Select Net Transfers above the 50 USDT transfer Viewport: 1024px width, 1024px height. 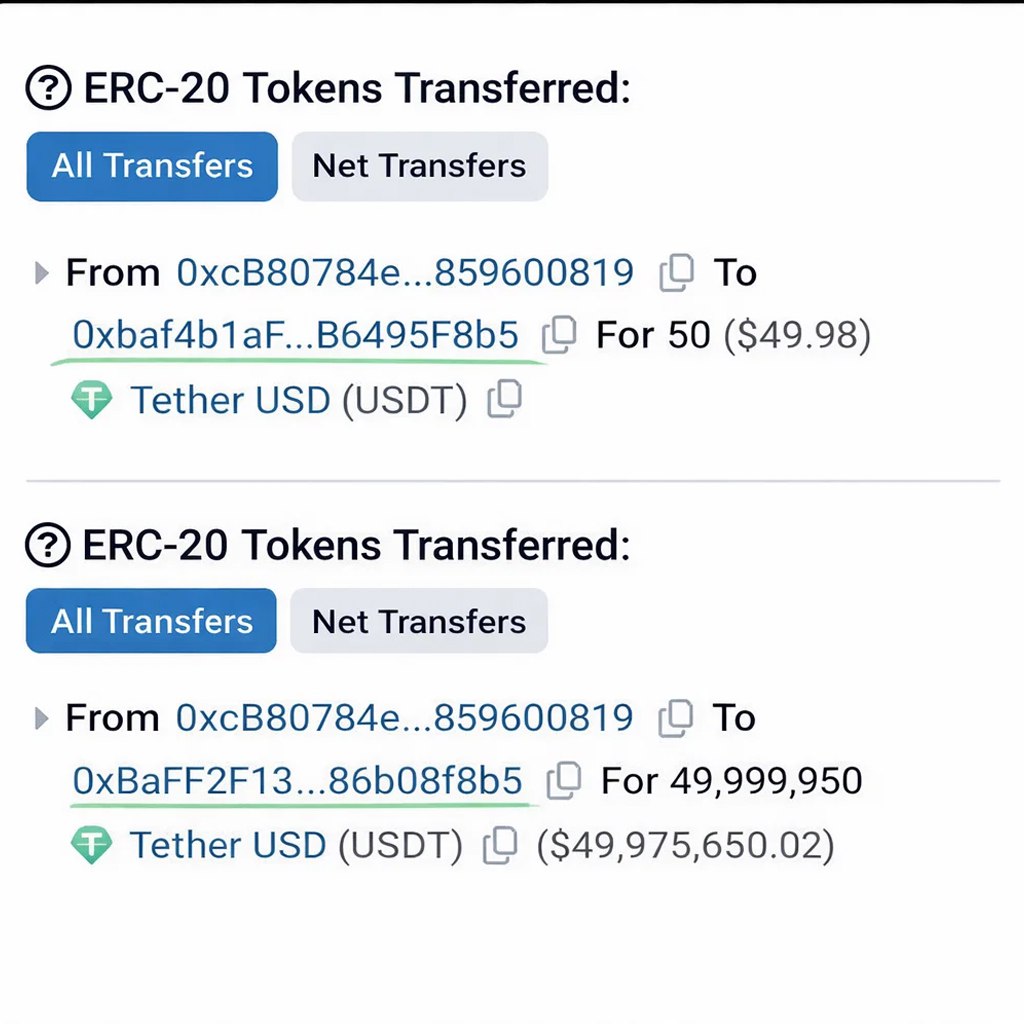click(x=419, y=166)
